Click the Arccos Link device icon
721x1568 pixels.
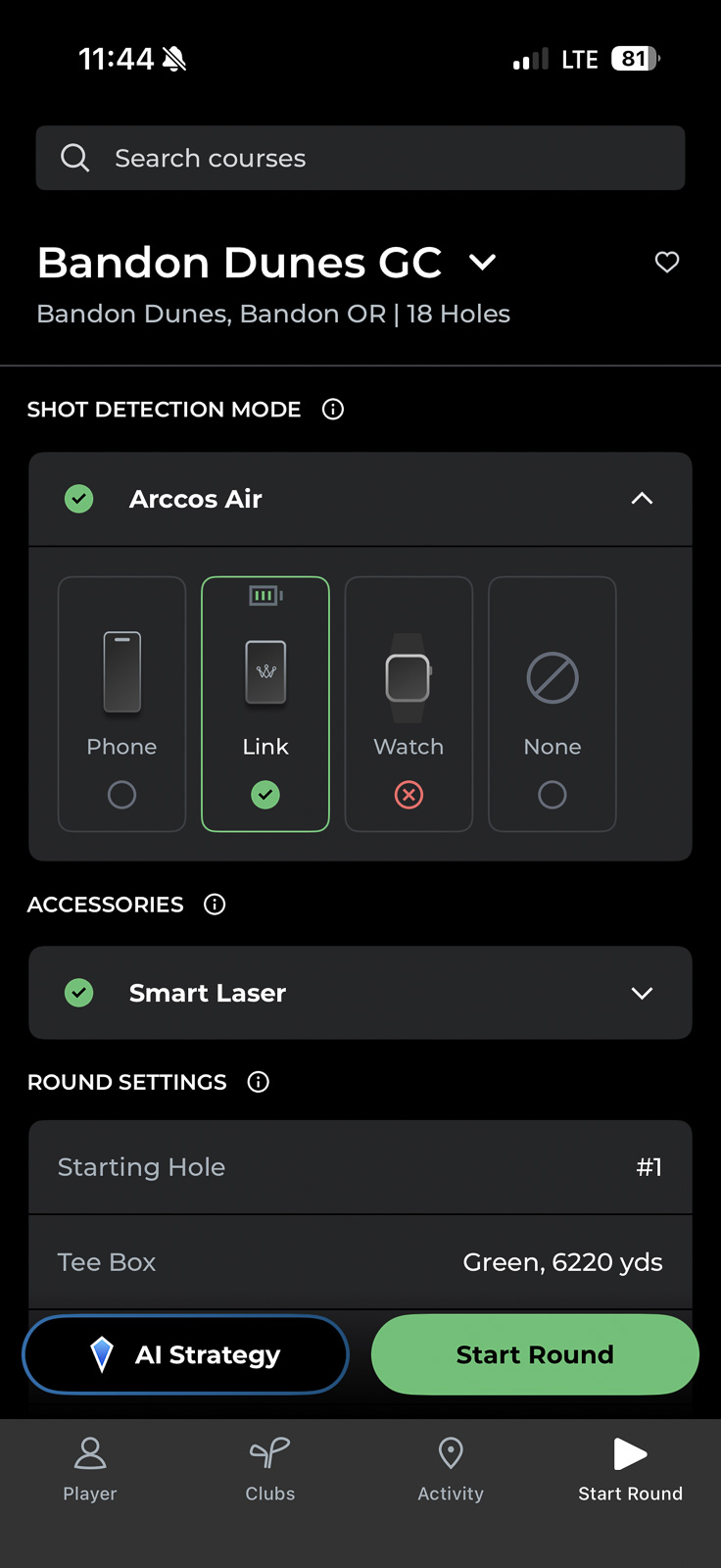pos(265,673)
